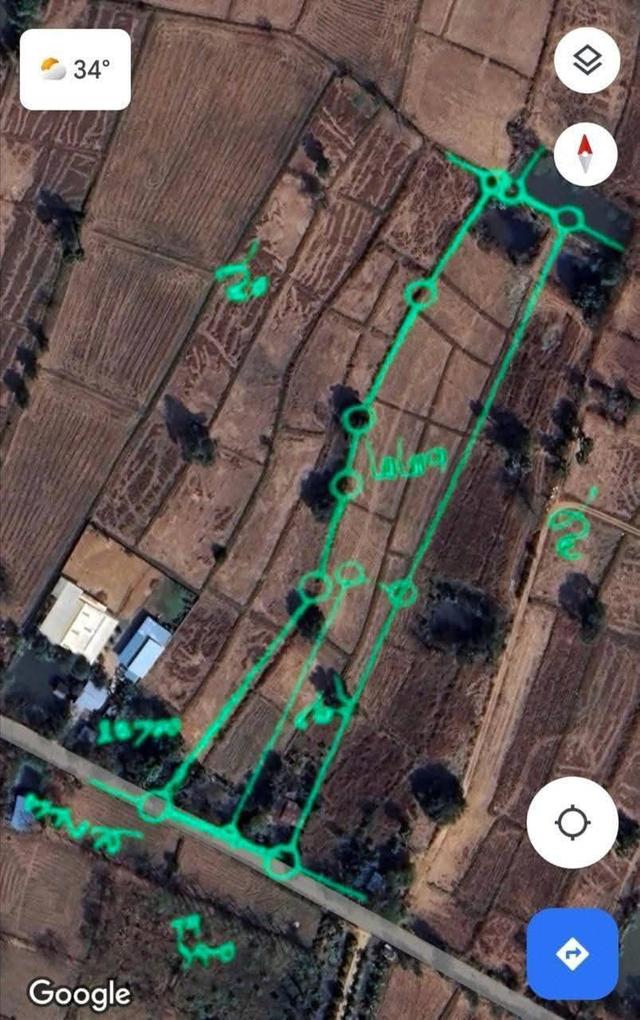
Task: Open the map layers selector
Action: (x=587, y=60)
